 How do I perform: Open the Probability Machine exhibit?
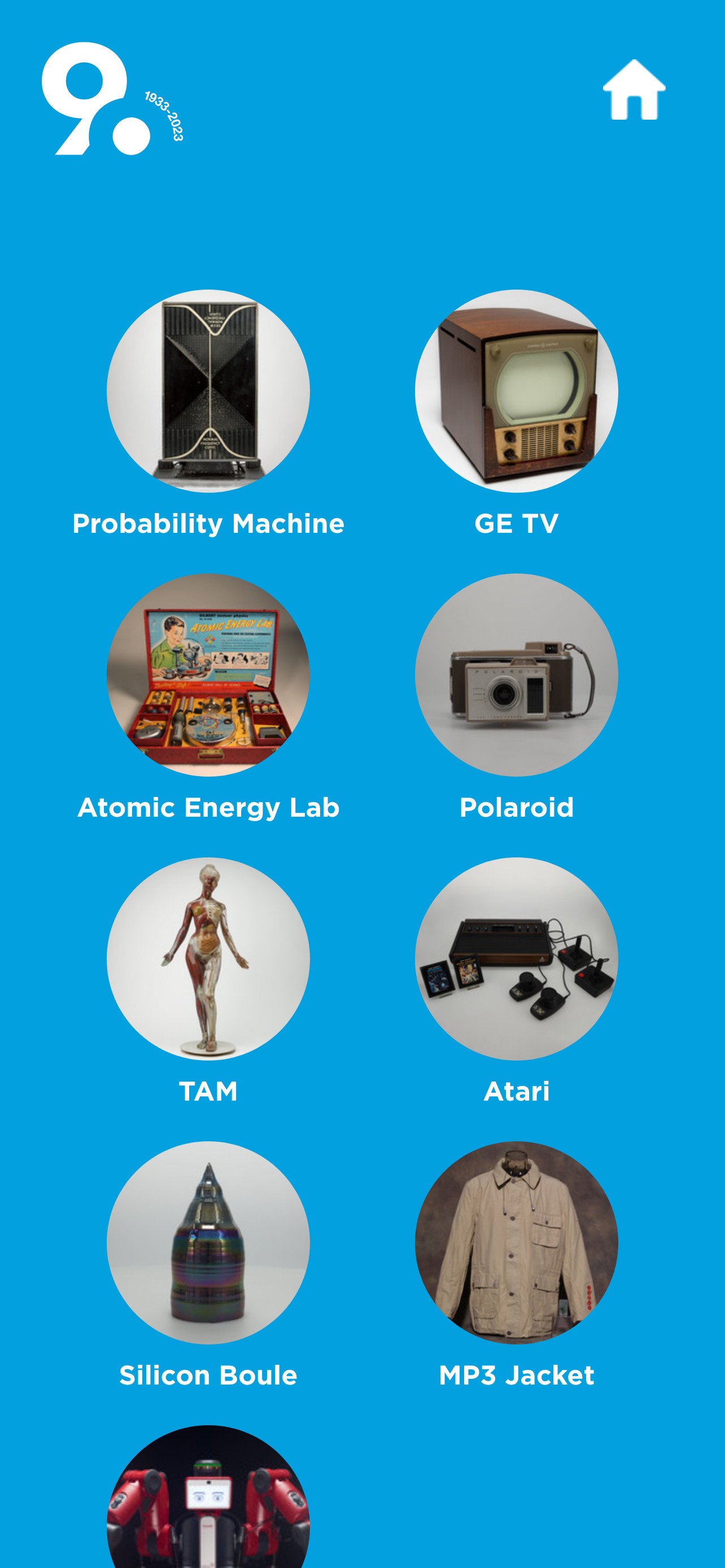click(x=208, y=391)
